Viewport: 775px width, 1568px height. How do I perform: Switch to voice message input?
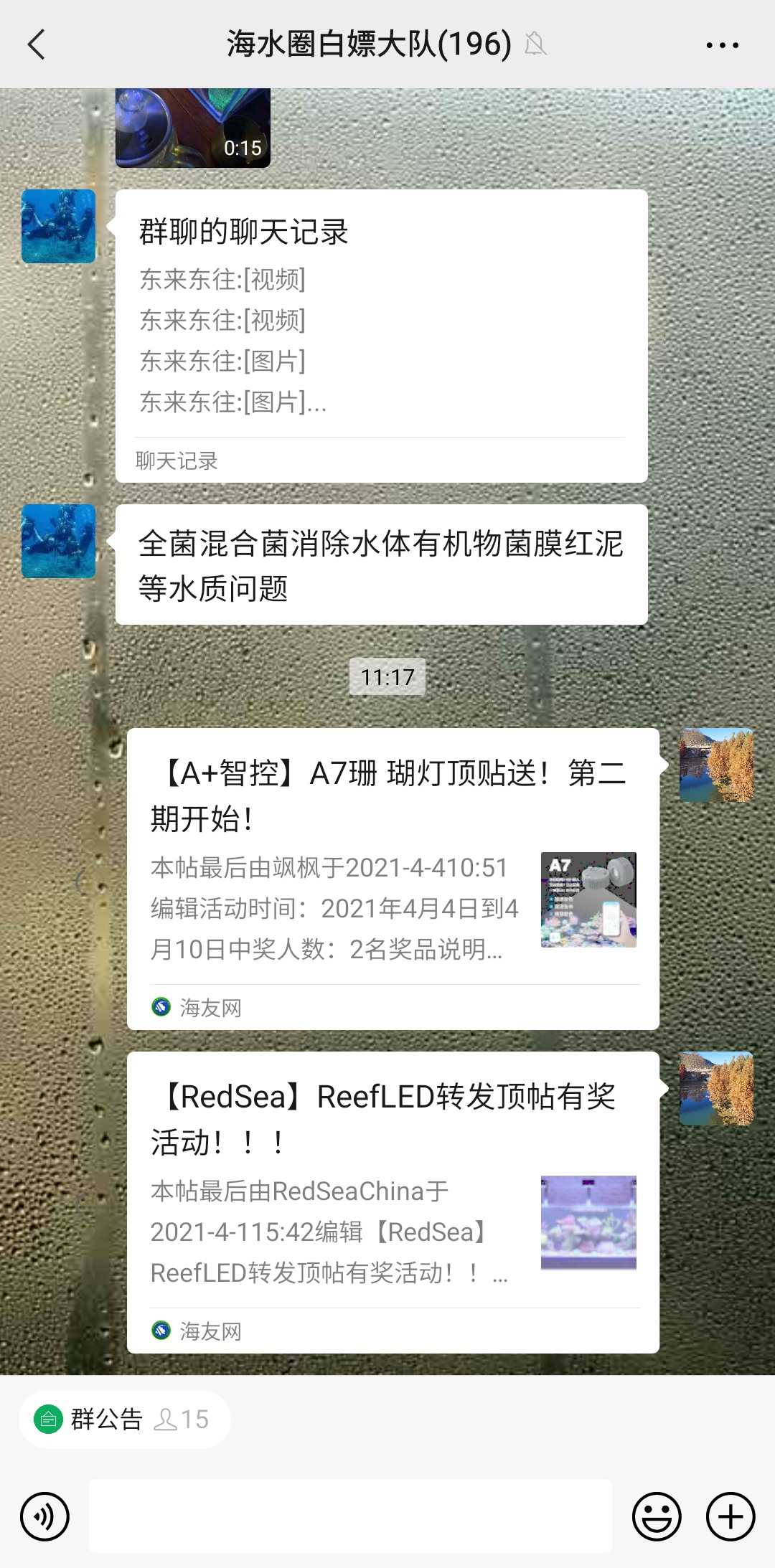point(44,1516)
